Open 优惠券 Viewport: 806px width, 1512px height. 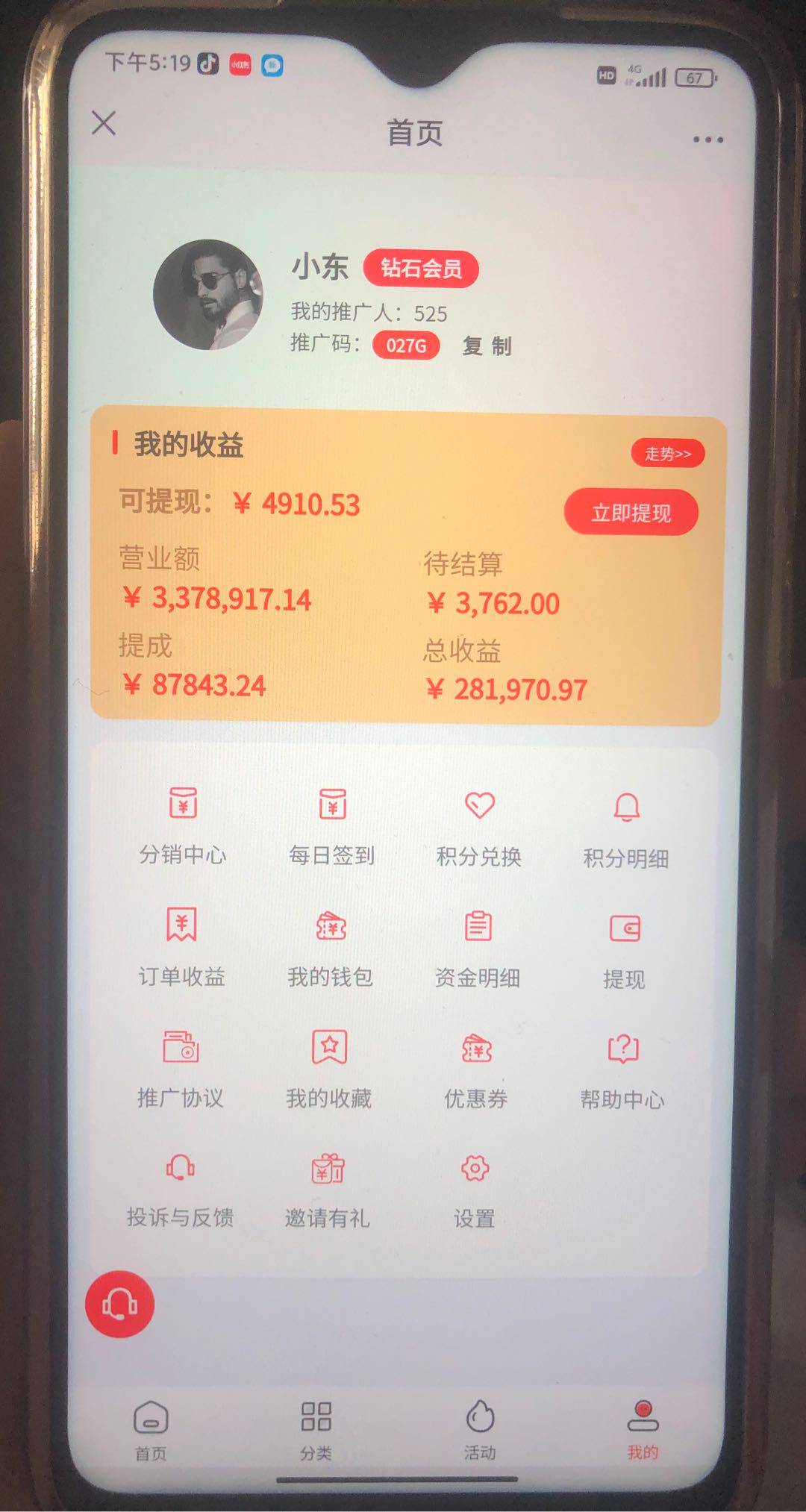point(476,1069)
